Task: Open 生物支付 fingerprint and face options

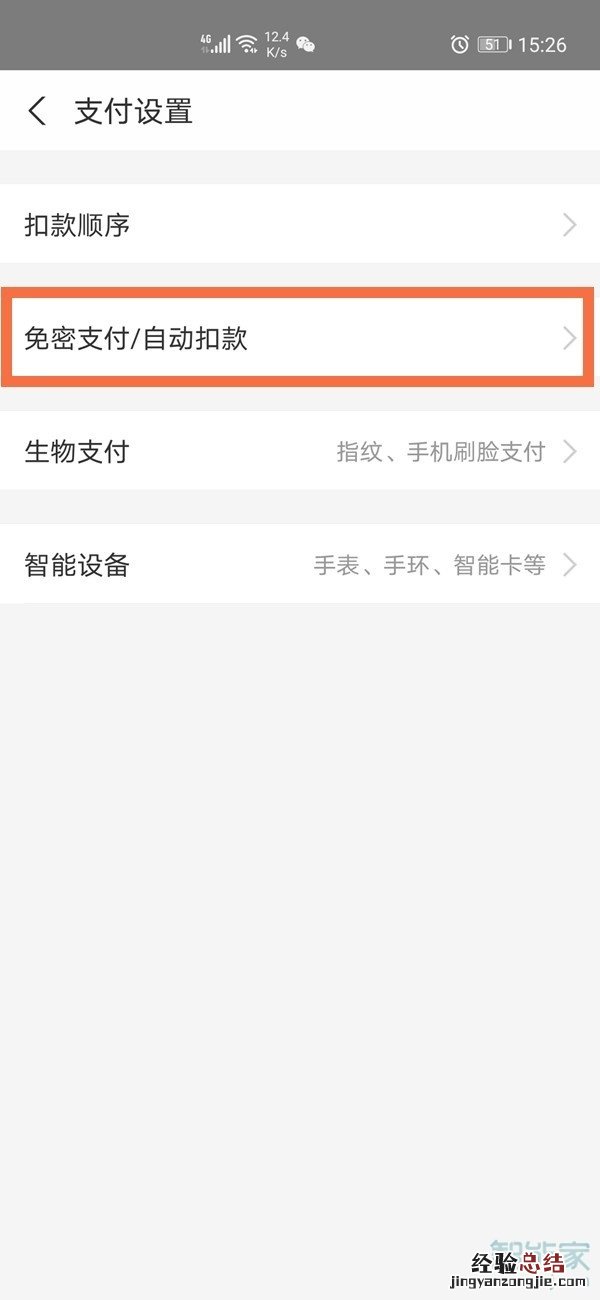Action: coord(300,452)
